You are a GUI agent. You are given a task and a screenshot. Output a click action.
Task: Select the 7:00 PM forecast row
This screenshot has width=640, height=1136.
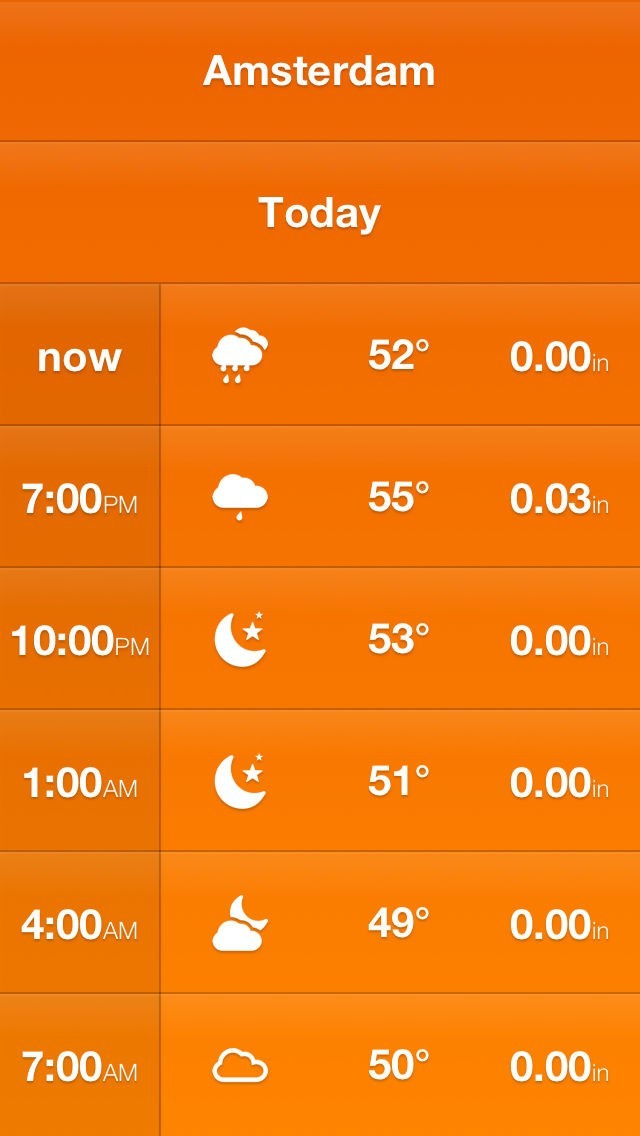pyautogui.click(x=320, y=496)
